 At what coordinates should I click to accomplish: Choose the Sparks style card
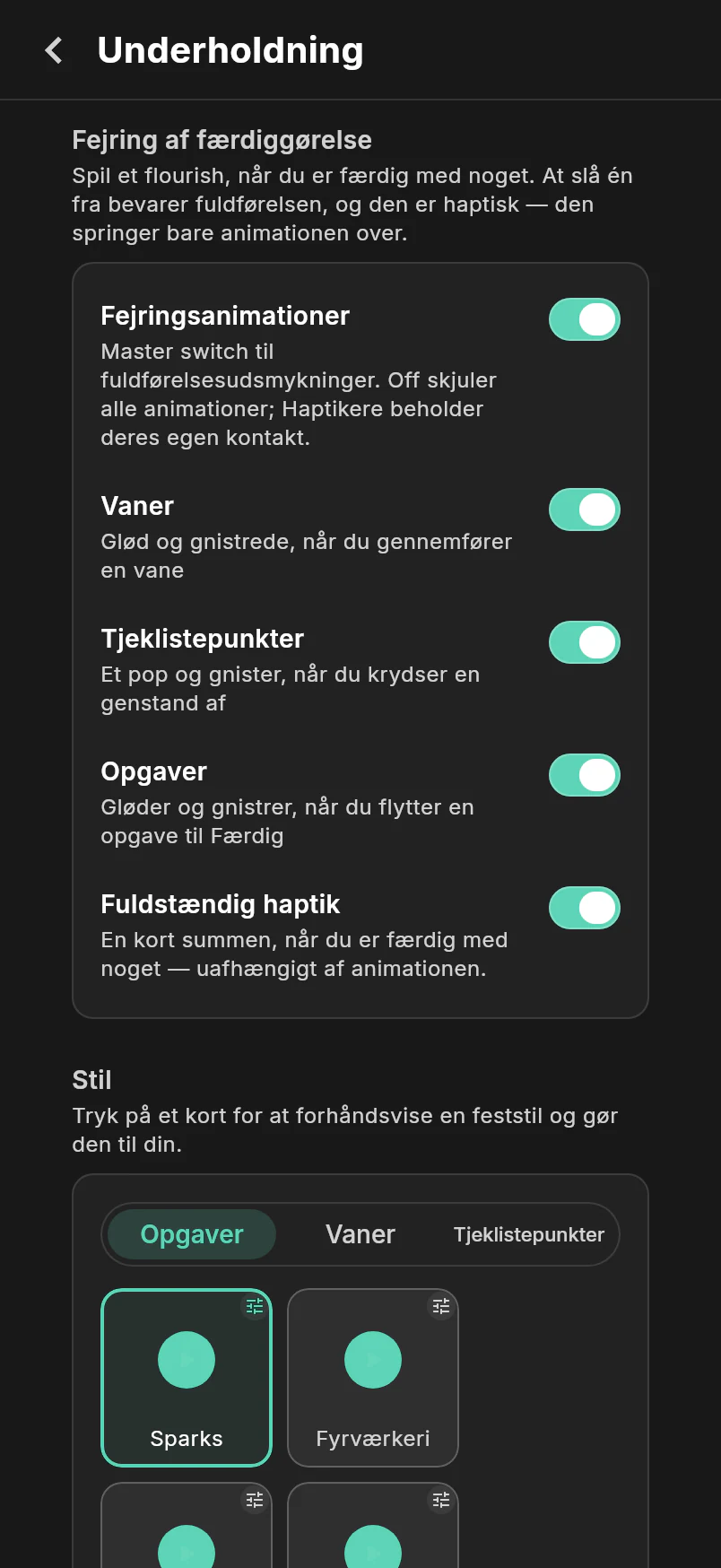pyautogui.click(x=187, y=1378)
